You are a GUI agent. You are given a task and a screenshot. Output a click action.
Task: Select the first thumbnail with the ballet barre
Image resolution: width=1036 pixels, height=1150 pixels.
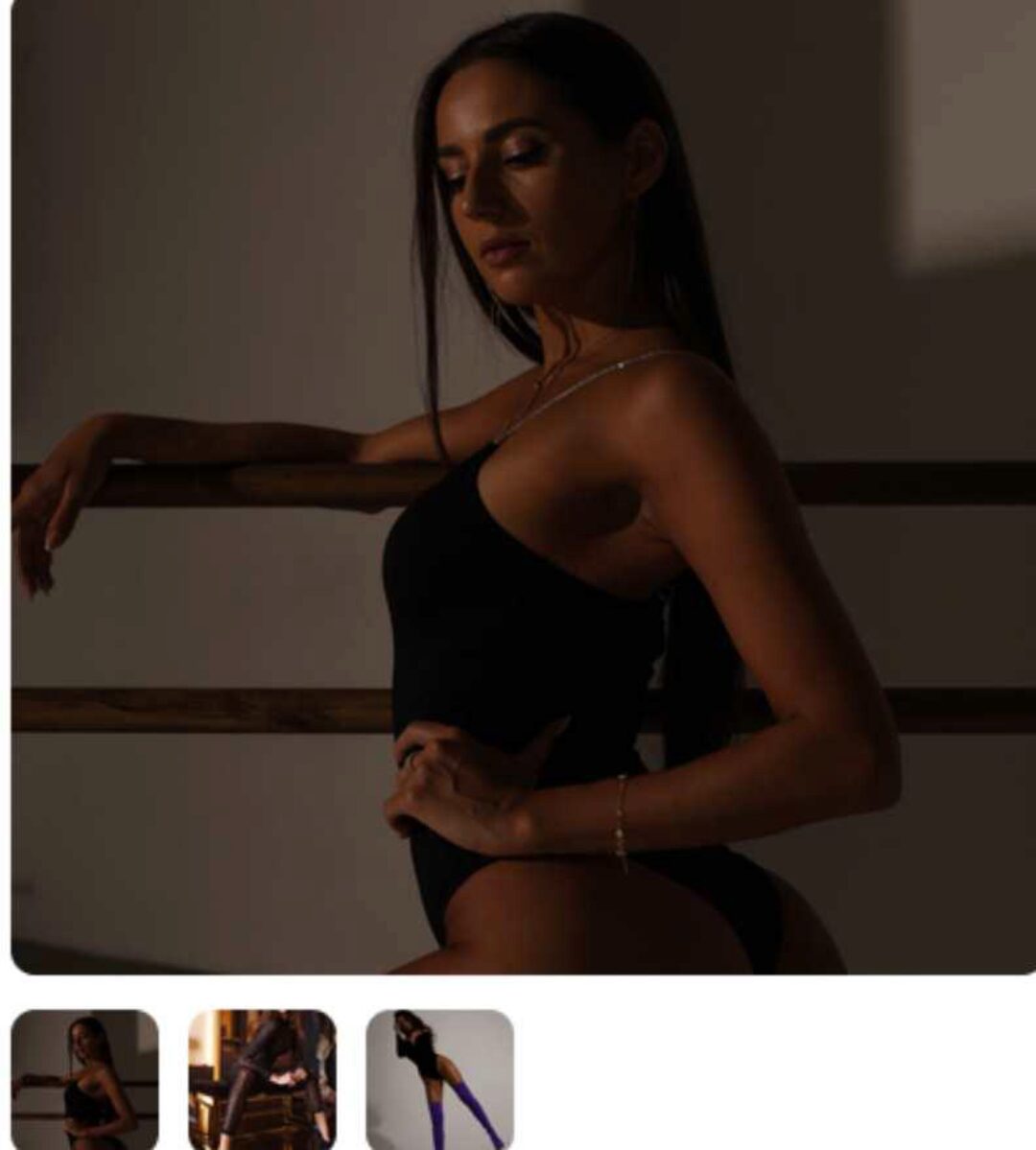coord(84,1079)
